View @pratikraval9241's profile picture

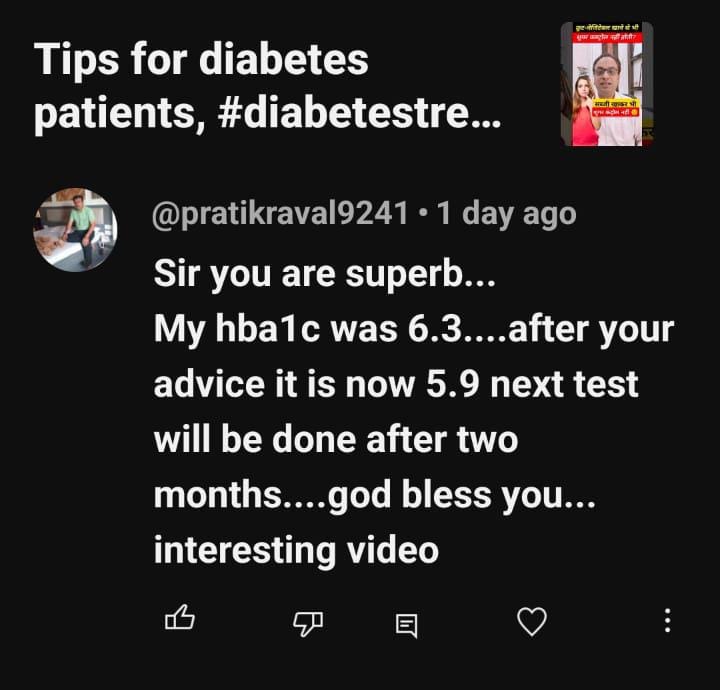[x=76, y=229]
